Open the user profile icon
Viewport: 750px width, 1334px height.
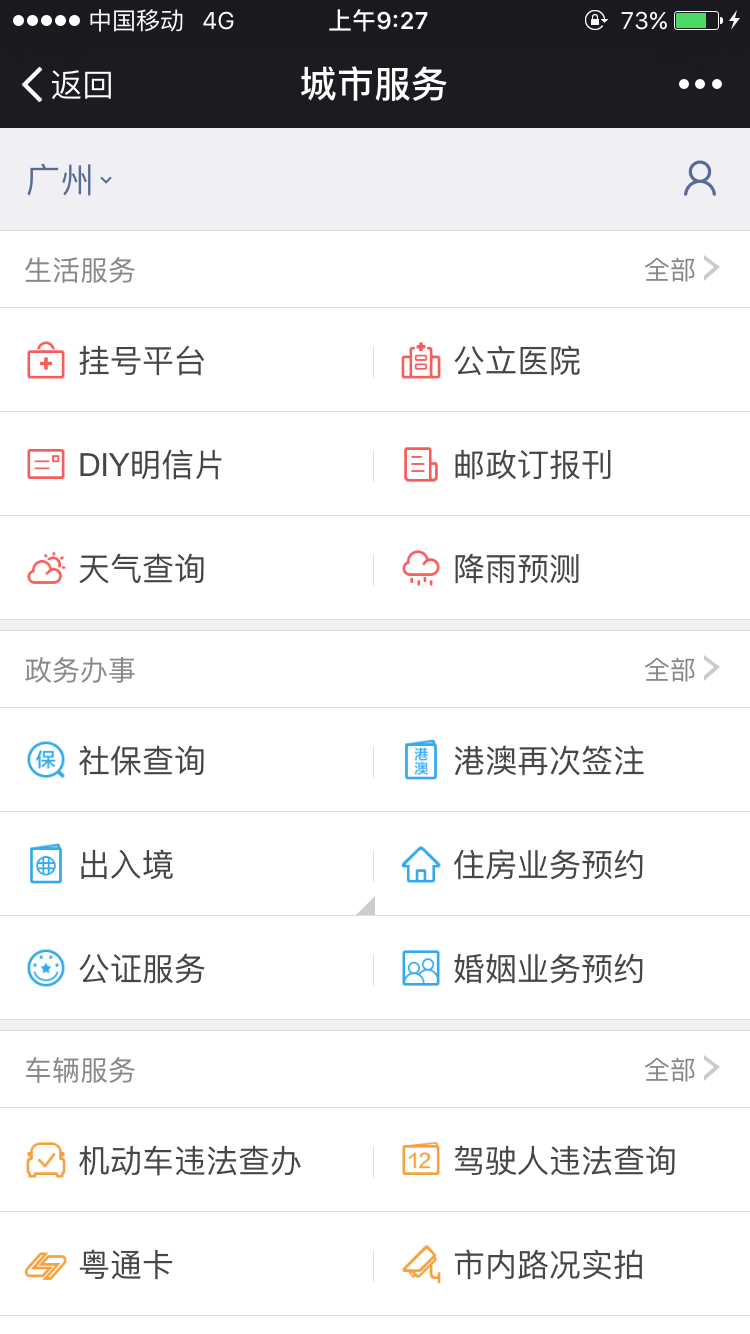point(699,179)
